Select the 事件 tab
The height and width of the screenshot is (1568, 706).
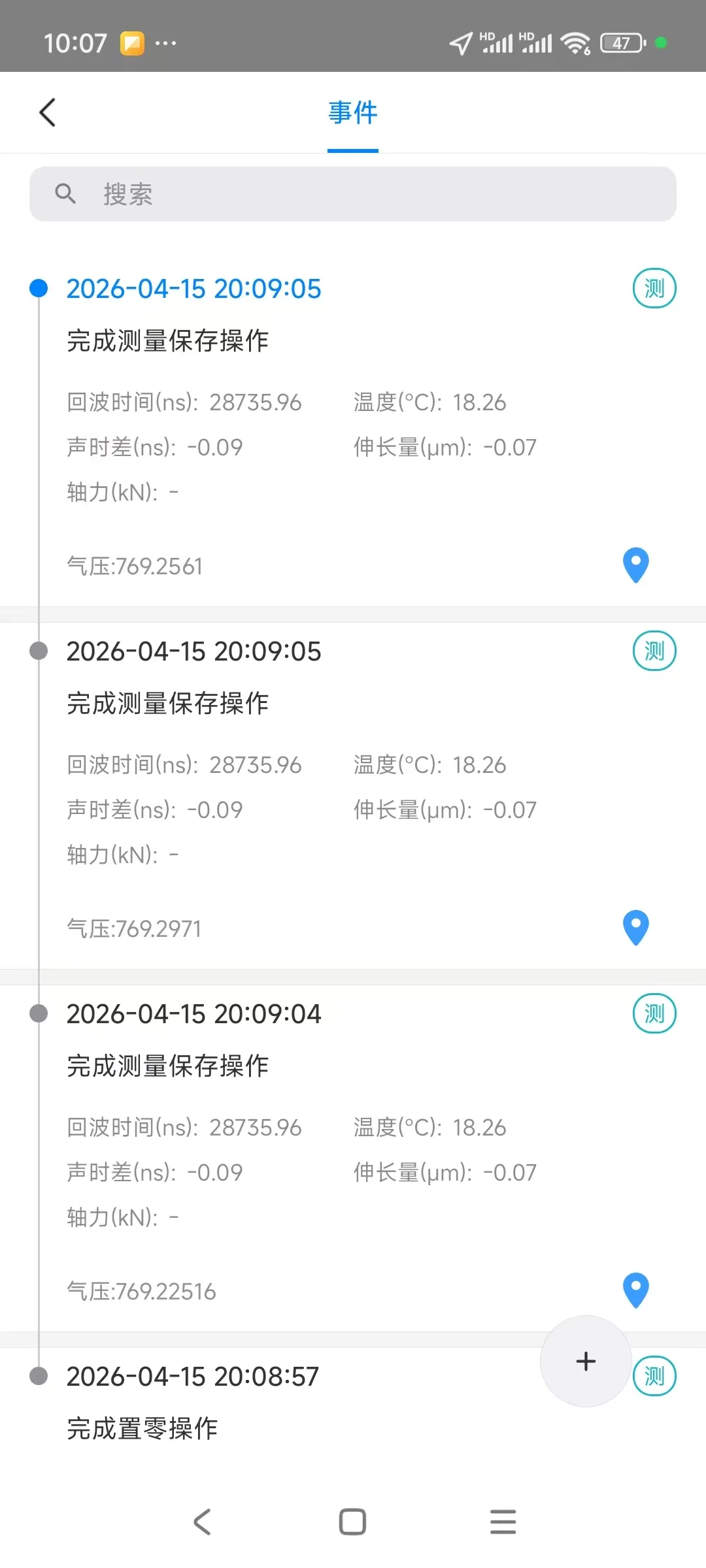click(x=353, y=112)
